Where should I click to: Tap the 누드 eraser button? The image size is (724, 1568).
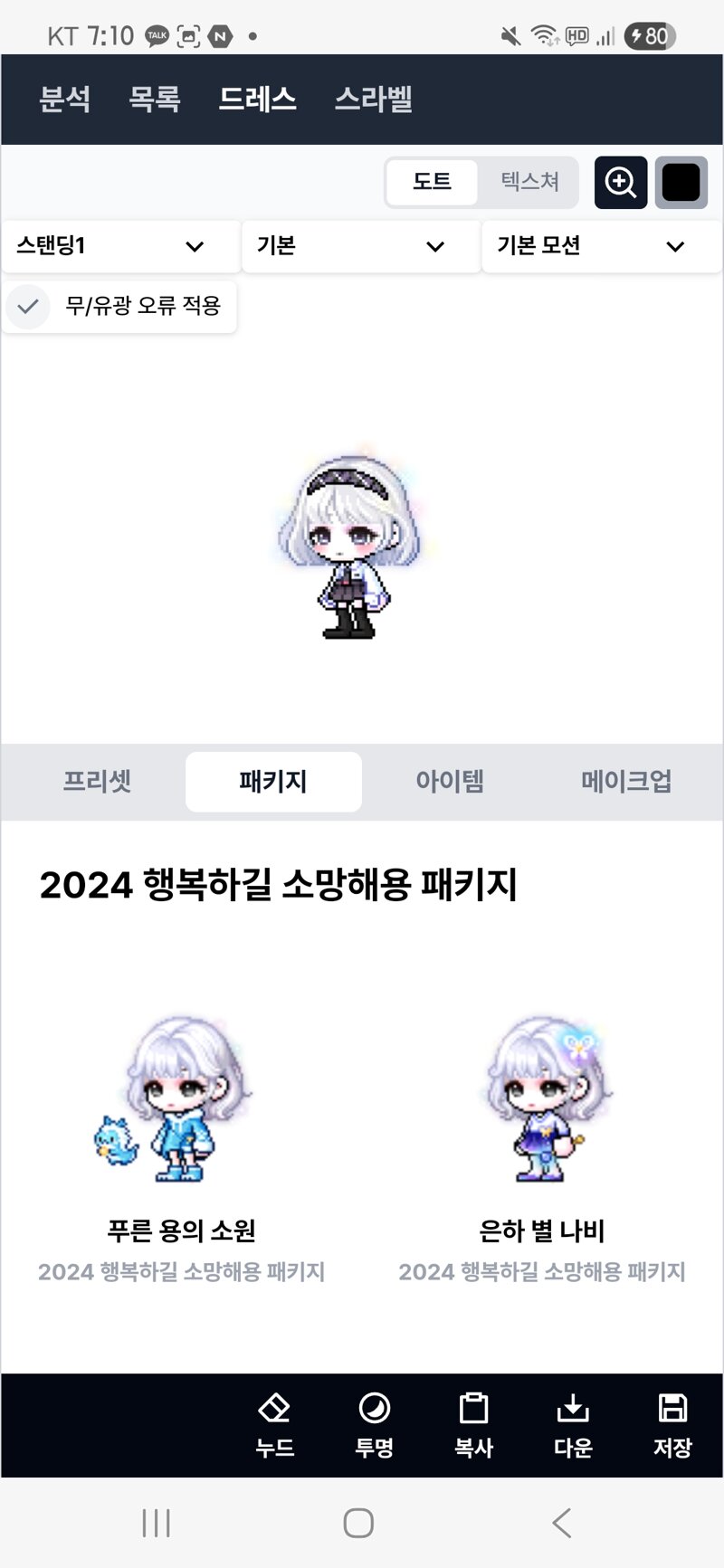pyautogui.click(x=274, y=1425)
